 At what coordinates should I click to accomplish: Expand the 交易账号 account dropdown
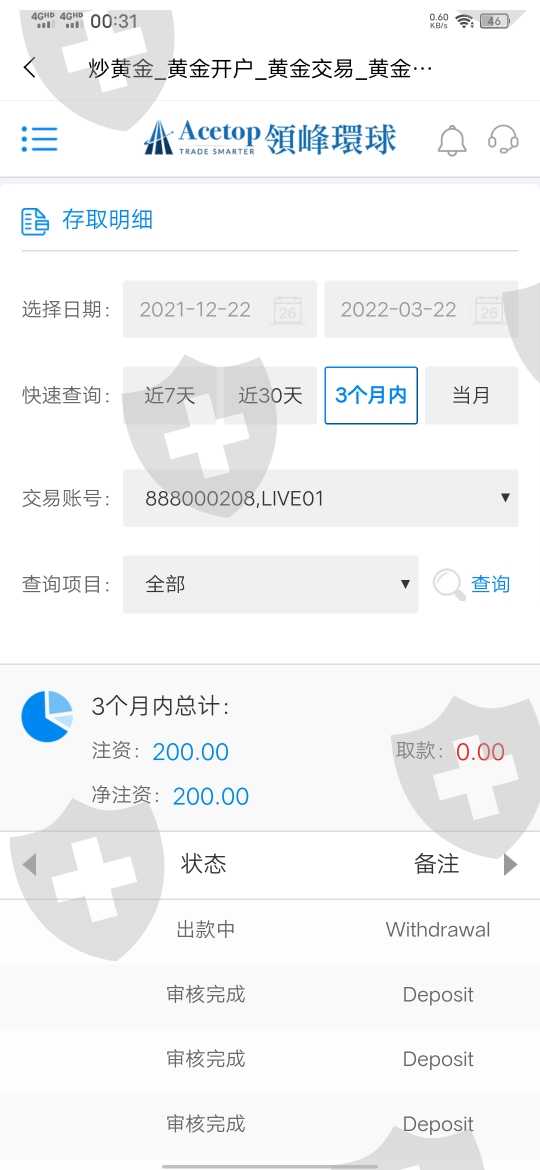click(x=321, y=498)
